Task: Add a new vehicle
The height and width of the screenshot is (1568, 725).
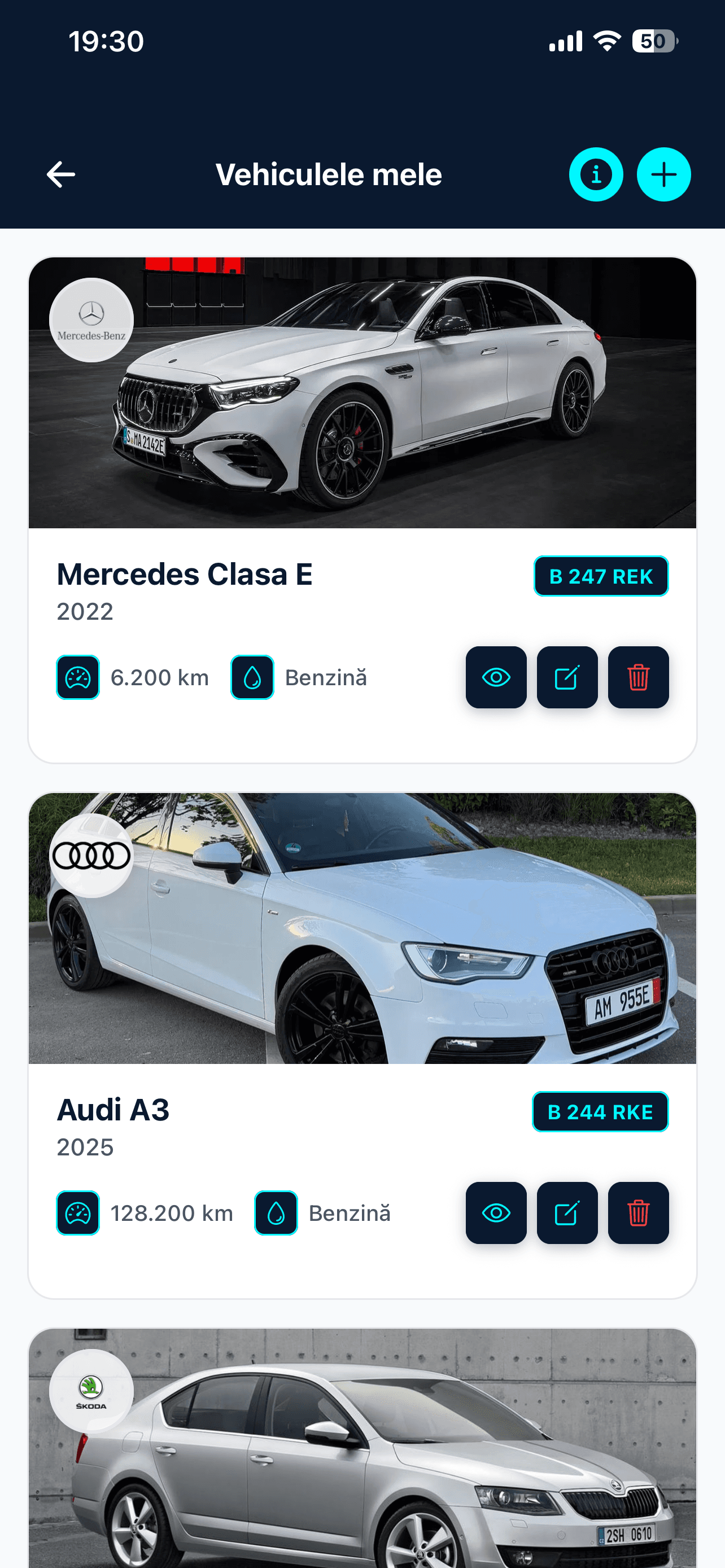Action: (x=663, y=175)
